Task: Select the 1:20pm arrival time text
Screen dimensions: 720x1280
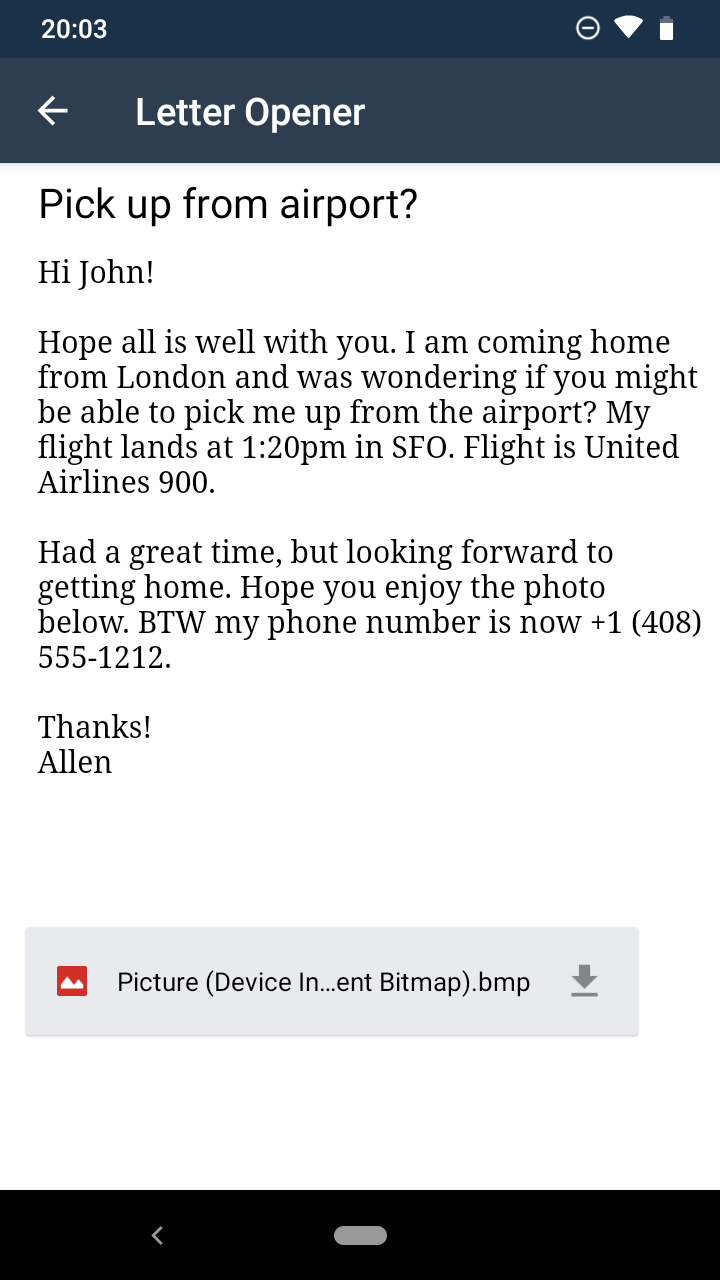Action: click(x=283, y=447)
